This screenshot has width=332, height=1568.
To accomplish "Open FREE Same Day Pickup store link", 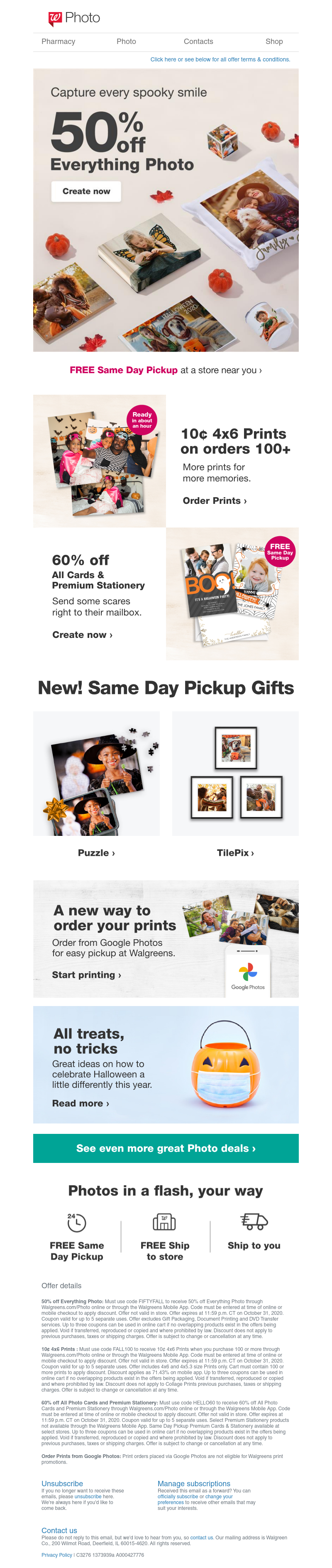I will 166,370.
